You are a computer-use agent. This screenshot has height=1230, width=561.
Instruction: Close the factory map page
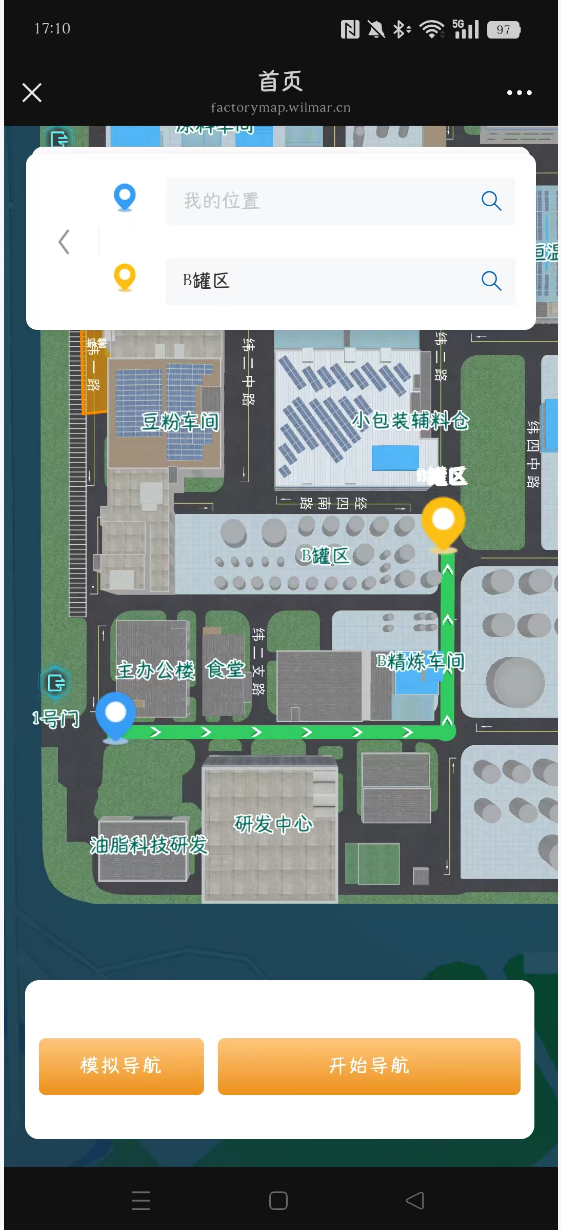tap(32, 93)
